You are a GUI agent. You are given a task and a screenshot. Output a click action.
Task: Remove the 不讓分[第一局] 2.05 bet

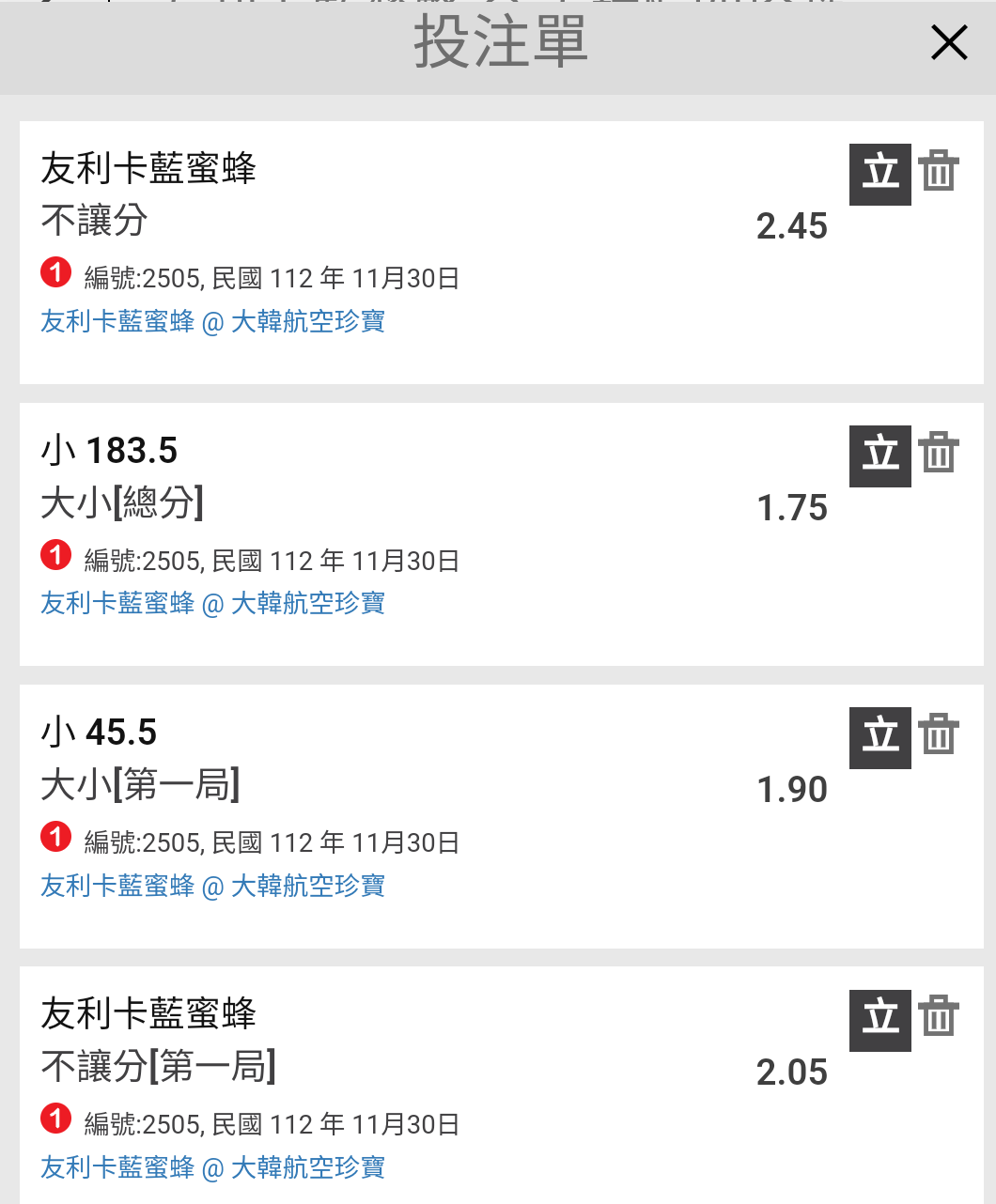(x=939, y=1017)
